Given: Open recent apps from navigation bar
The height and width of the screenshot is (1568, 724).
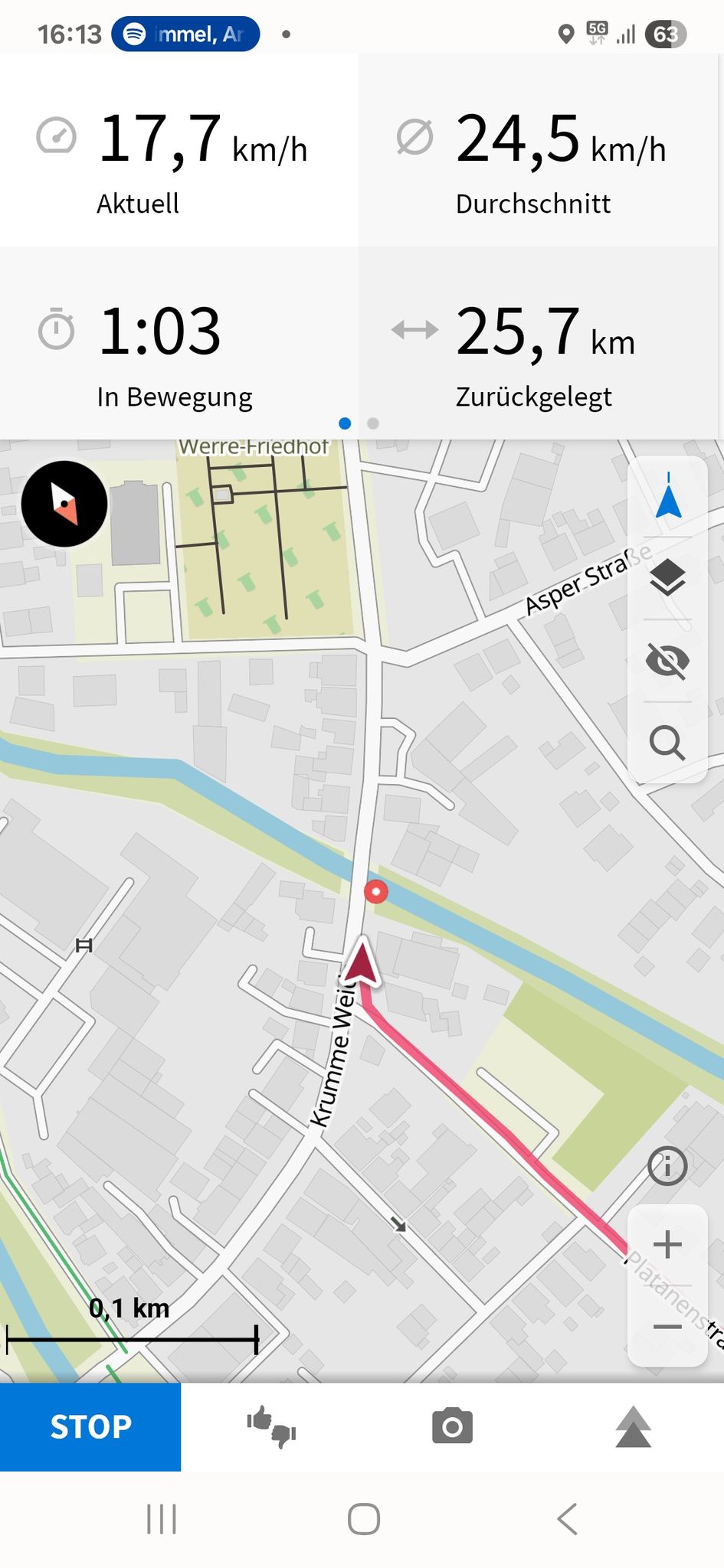Looking at the screenshot, I should (x=162, y=1519).
